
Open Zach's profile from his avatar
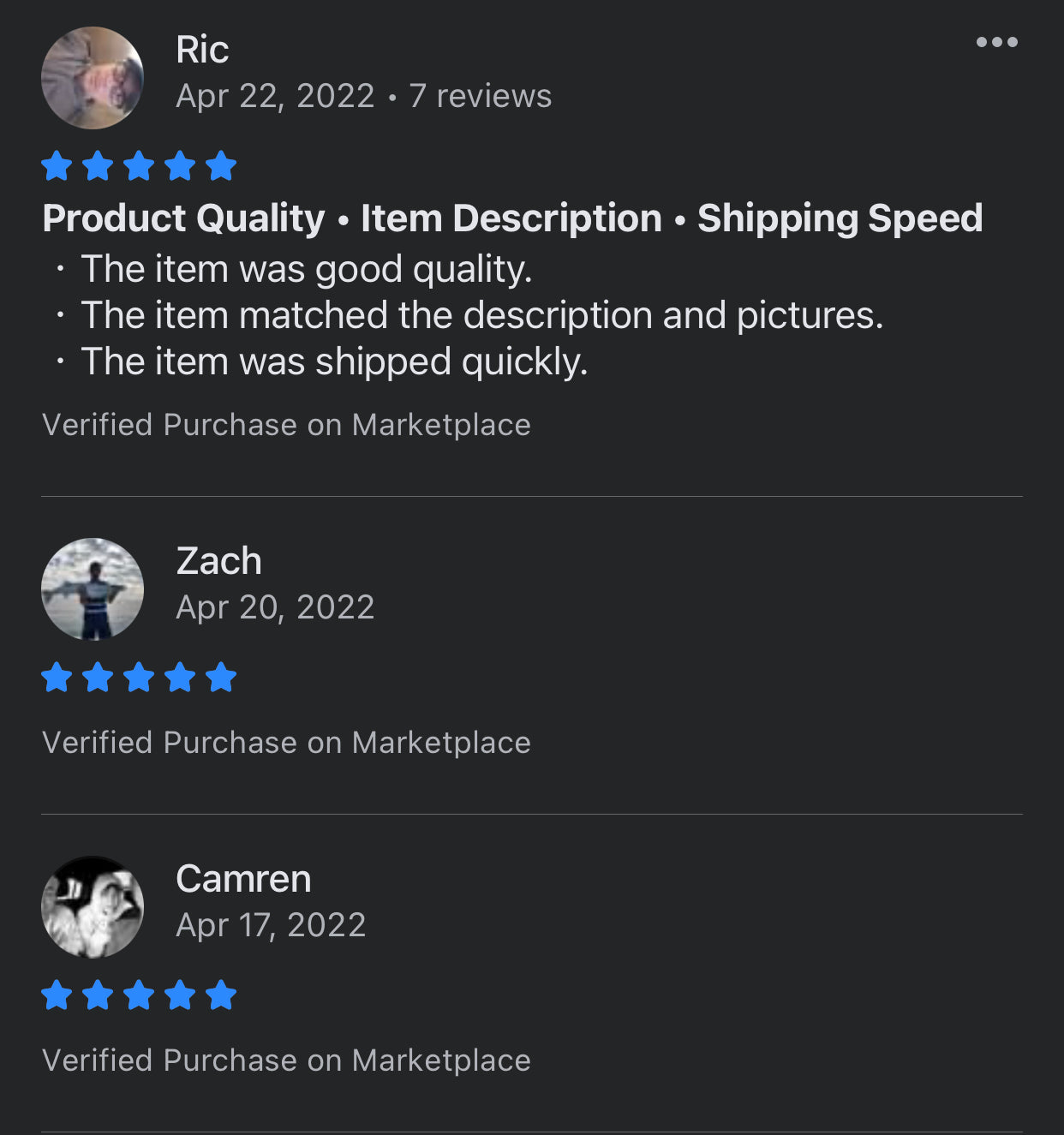(x=93, y=589)
